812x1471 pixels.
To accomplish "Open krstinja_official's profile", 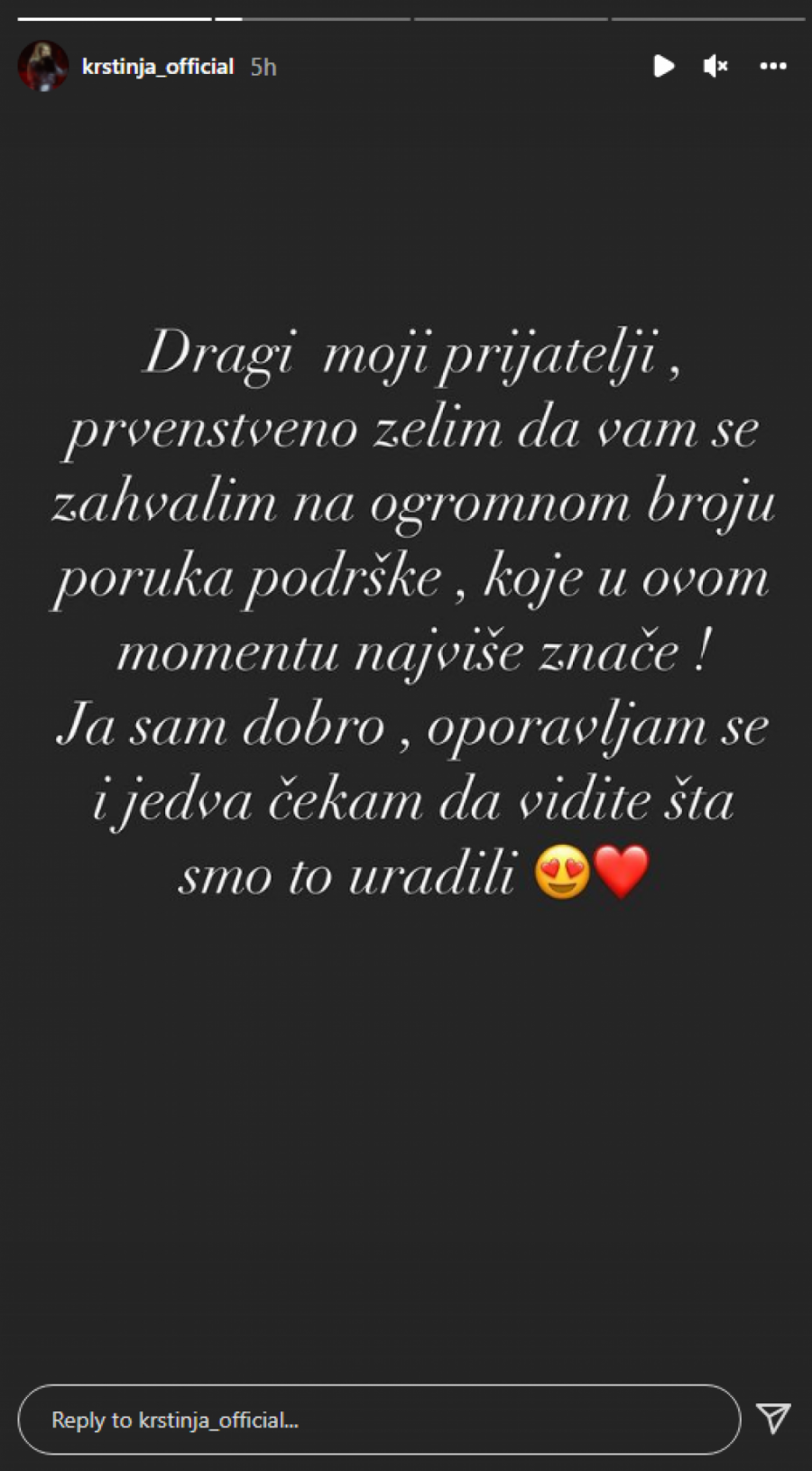I will point(42,65).
